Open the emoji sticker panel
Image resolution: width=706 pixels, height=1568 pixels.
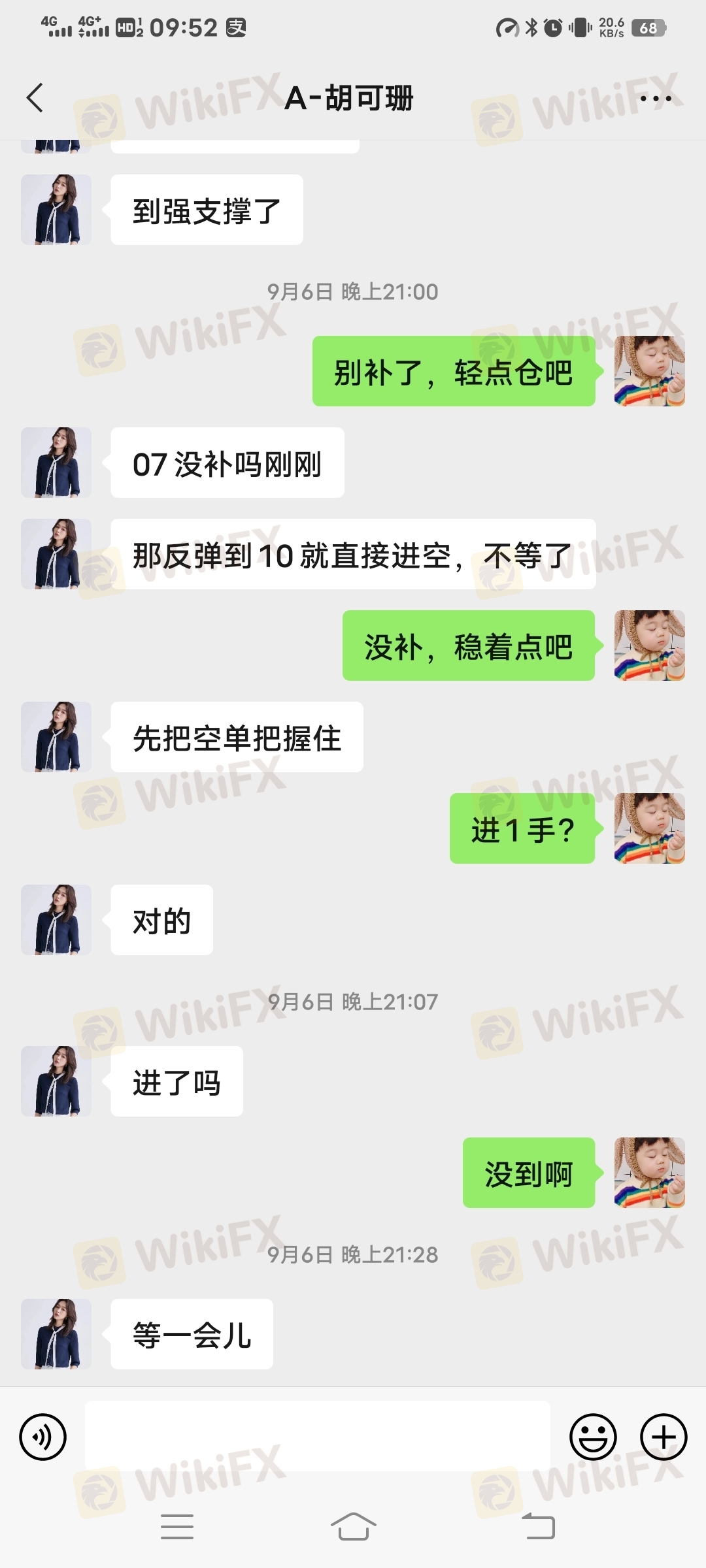(593, 1437)
